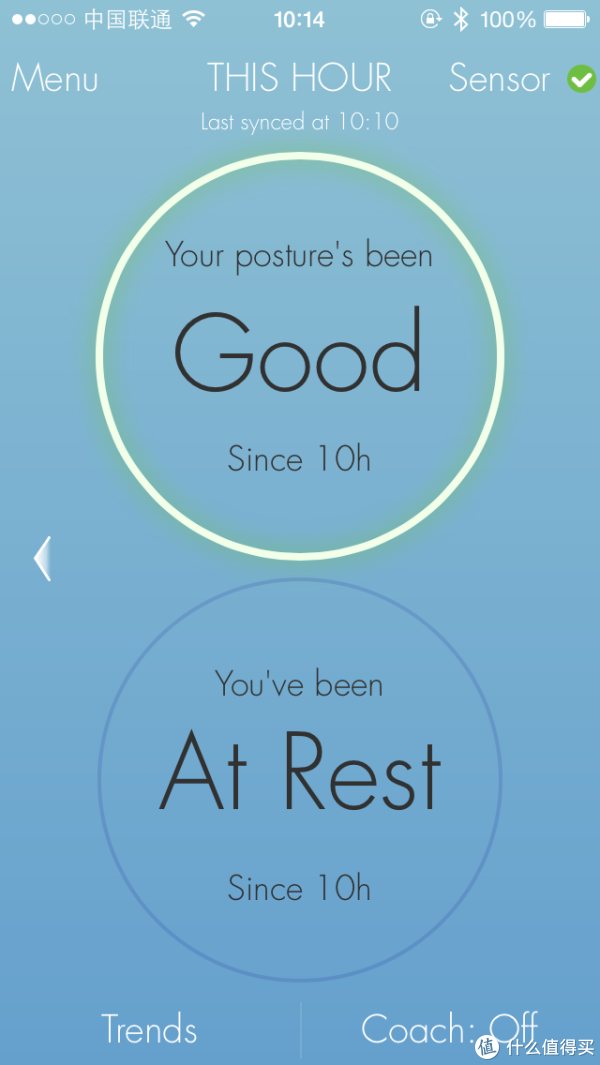Image resolution: width=600 pixels, height=1065 pixels.
Task: Check the Sensor connection status
Action: 523,79
